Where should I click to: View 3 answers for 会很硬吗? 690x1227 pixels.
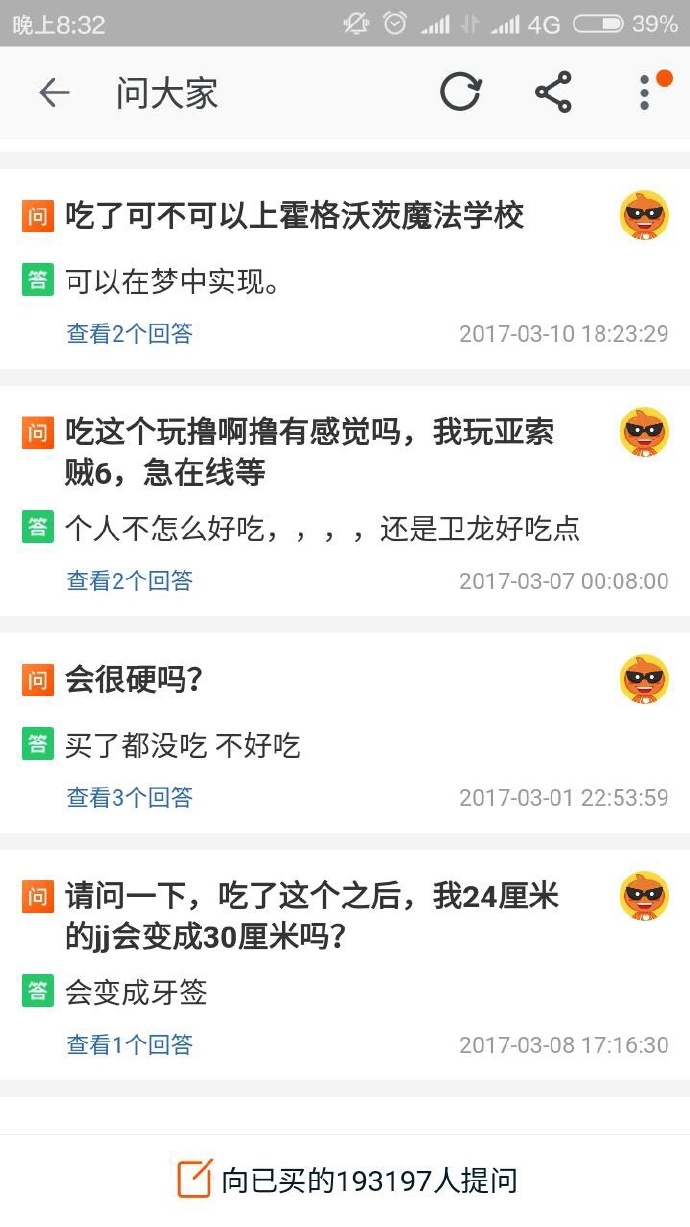pyautogui.click(x=129, y=798)
